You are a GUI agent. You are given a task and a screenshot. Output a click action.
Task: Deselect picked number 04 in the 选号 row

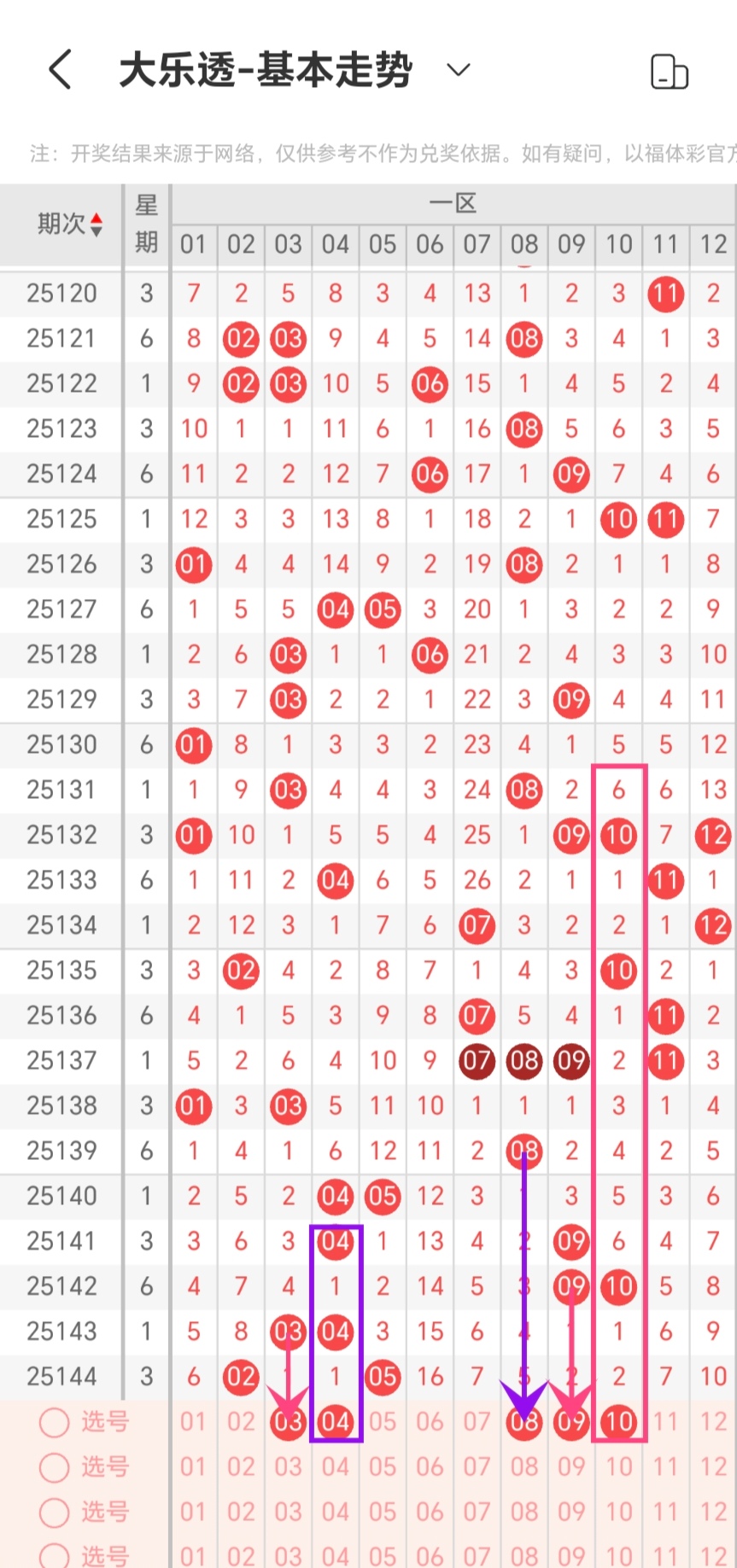tap(336, 1422)
